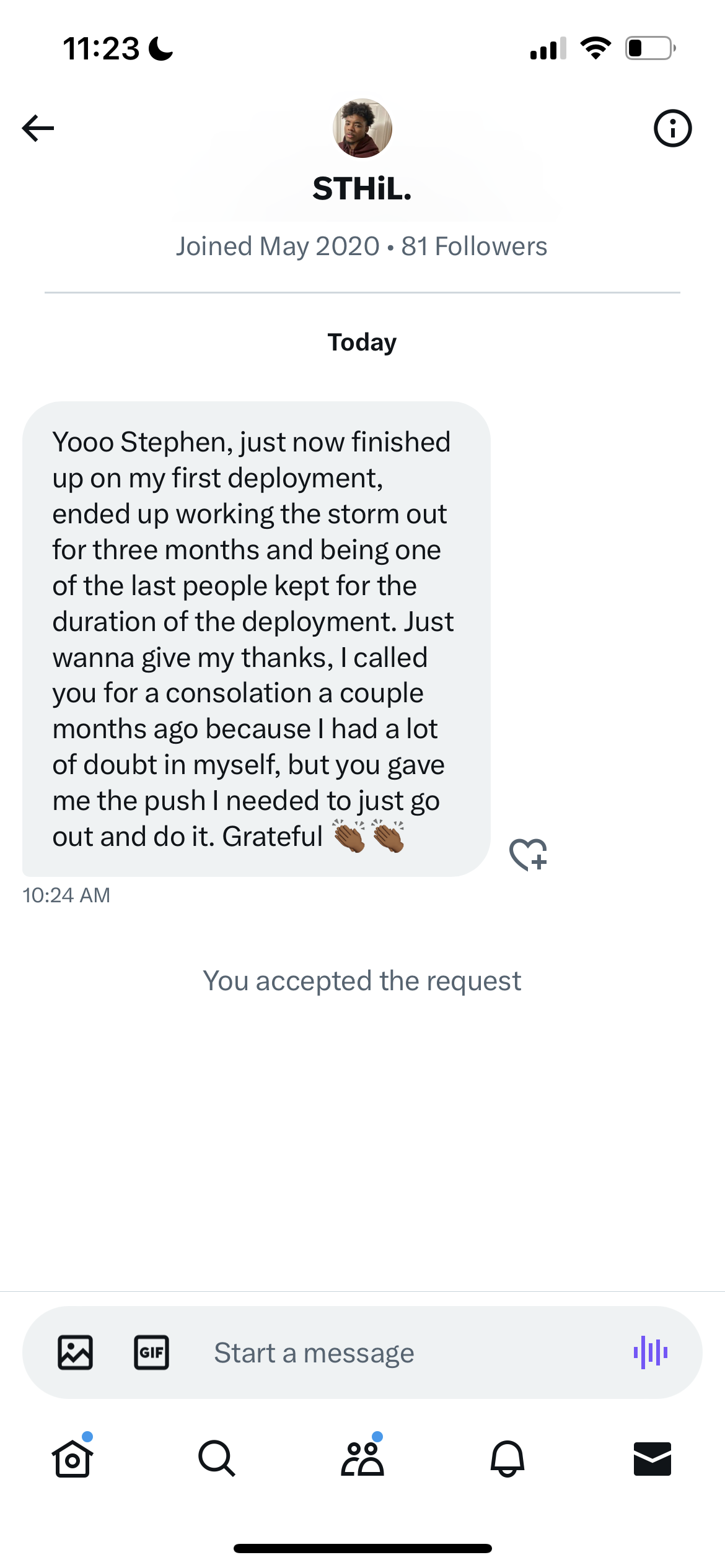This screenshot has width=725, height=1568.
Task: Attach a photo to the message
Action: (76, 1352)
